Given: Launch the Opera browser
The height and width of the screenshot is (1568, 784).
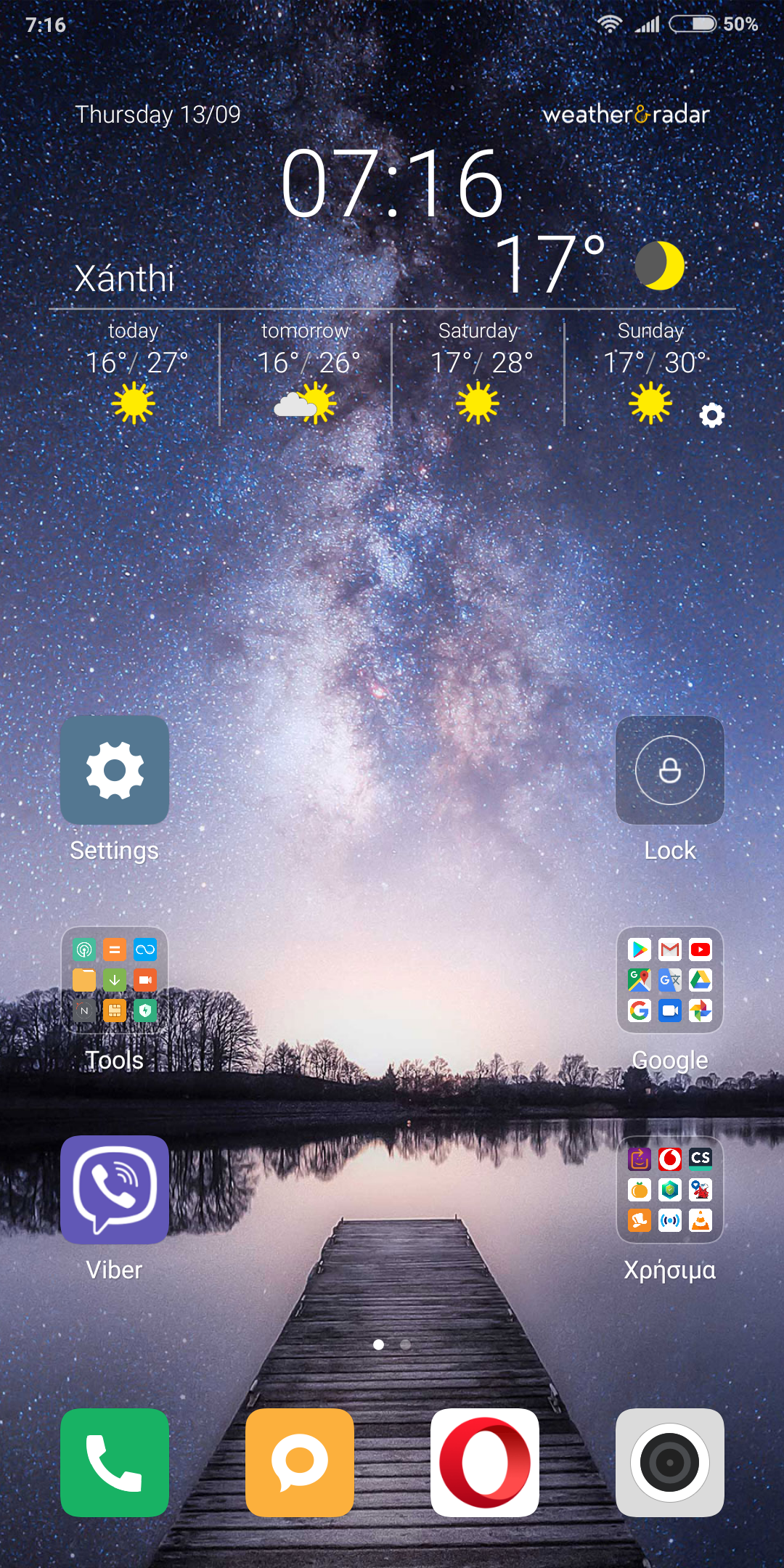Looking at the screenshot, I should pyautogui.click(x=485, y=1463).
